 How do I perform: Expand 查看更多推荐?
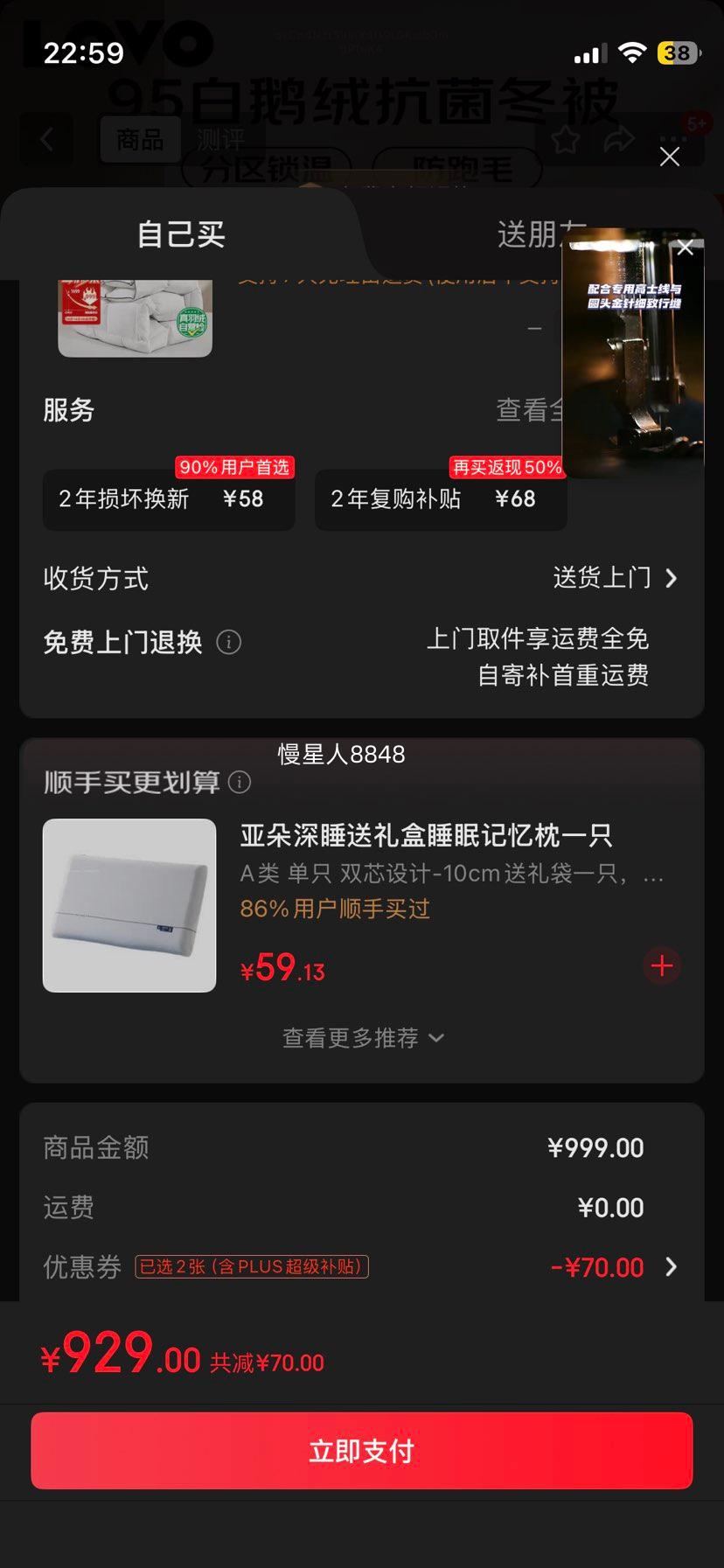point(362,1038)
